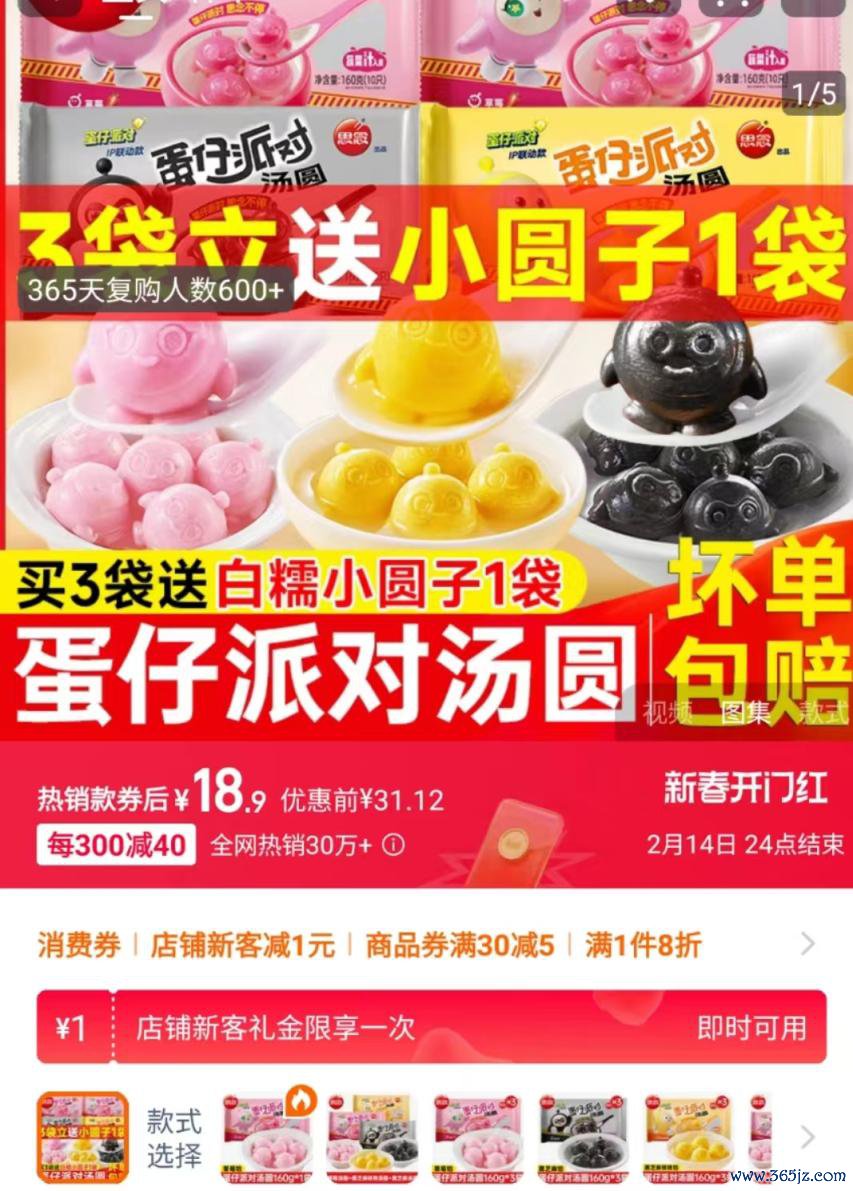The height and width of the screenshot is (1191, 853).
Task: Expand the 消费券 coupon row
Action: pos(807,944)
